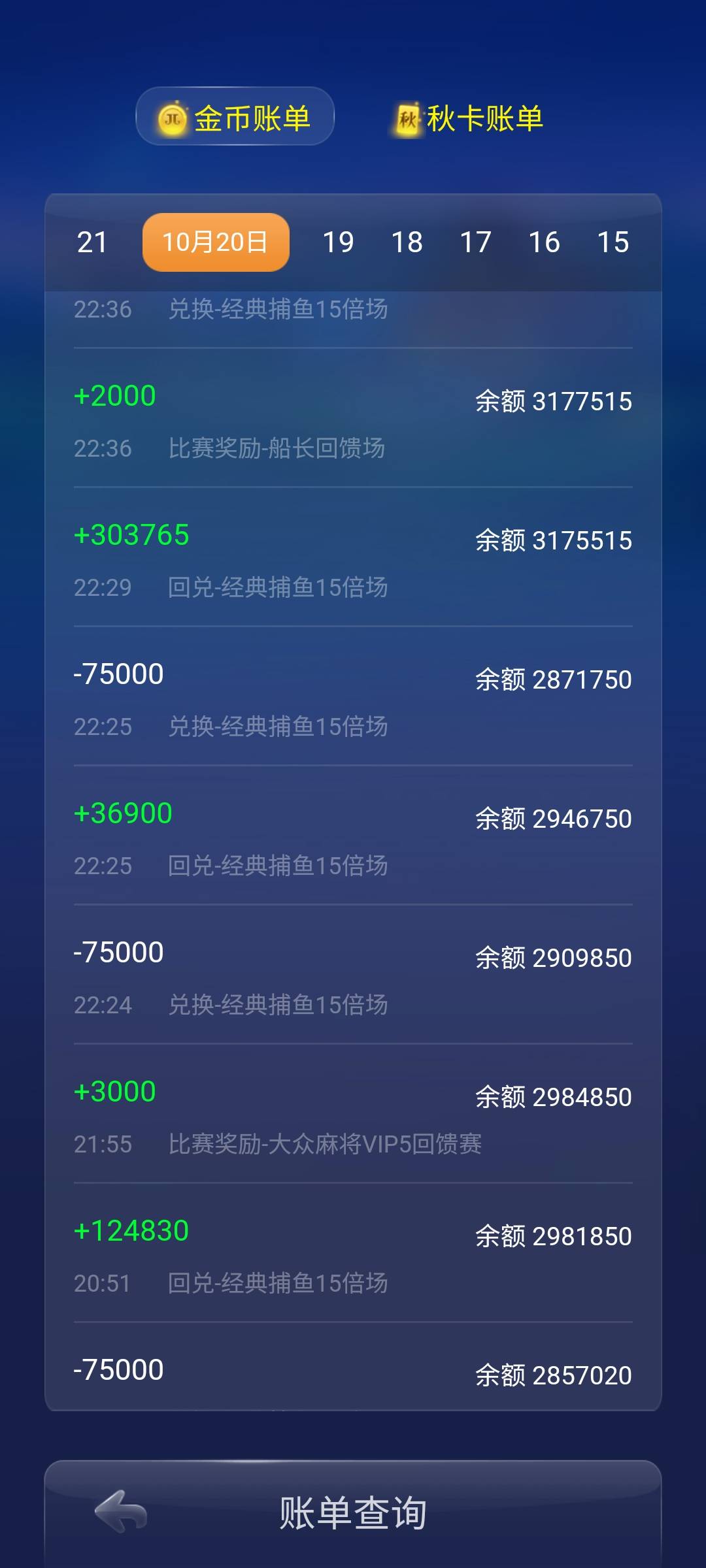Image resolution: width=706 pixels, height=1568 pixels.
Task: Tap the +3000 大众麻将VIP5回馈赛 reward entry
Action: pos(353,1117)
